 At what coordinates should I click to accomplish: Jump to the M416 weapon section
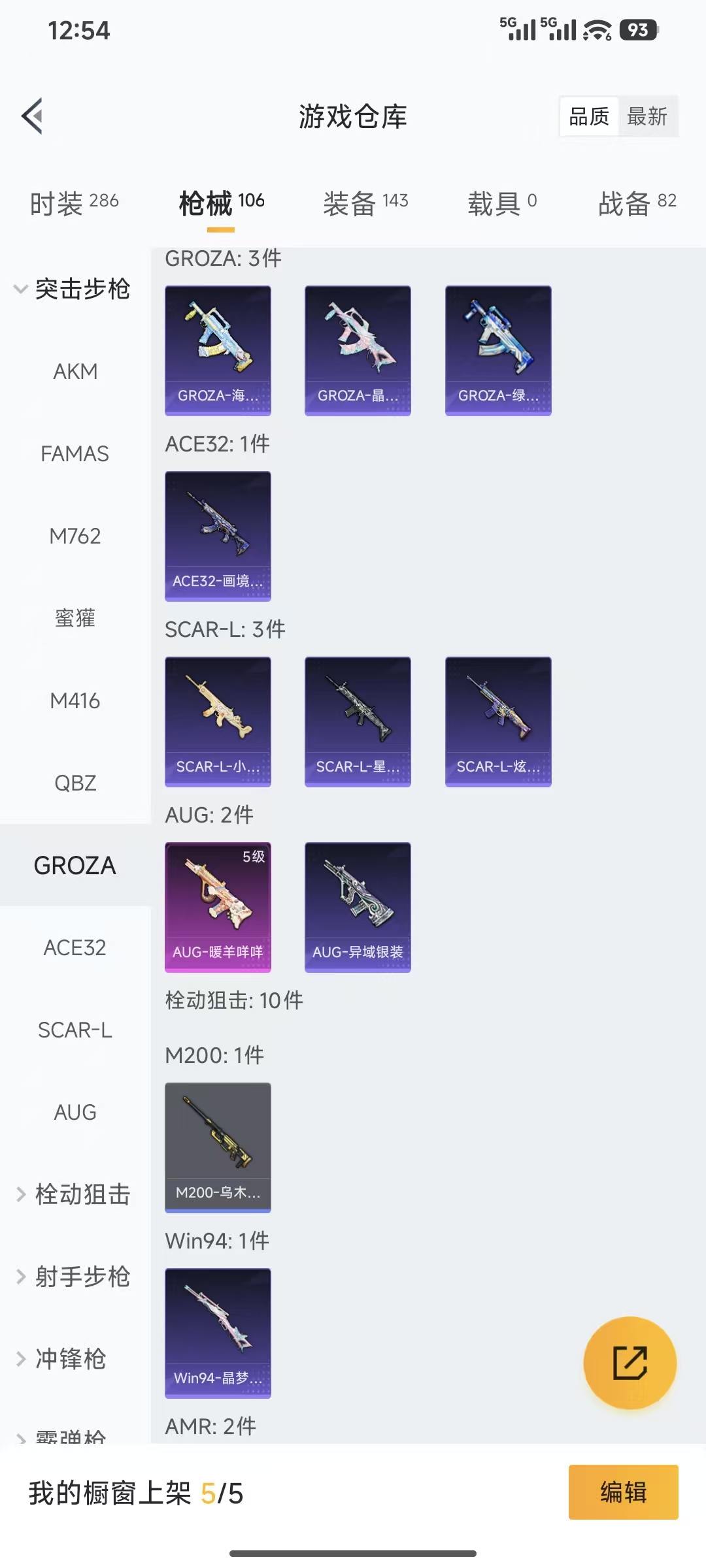[75, 700]
